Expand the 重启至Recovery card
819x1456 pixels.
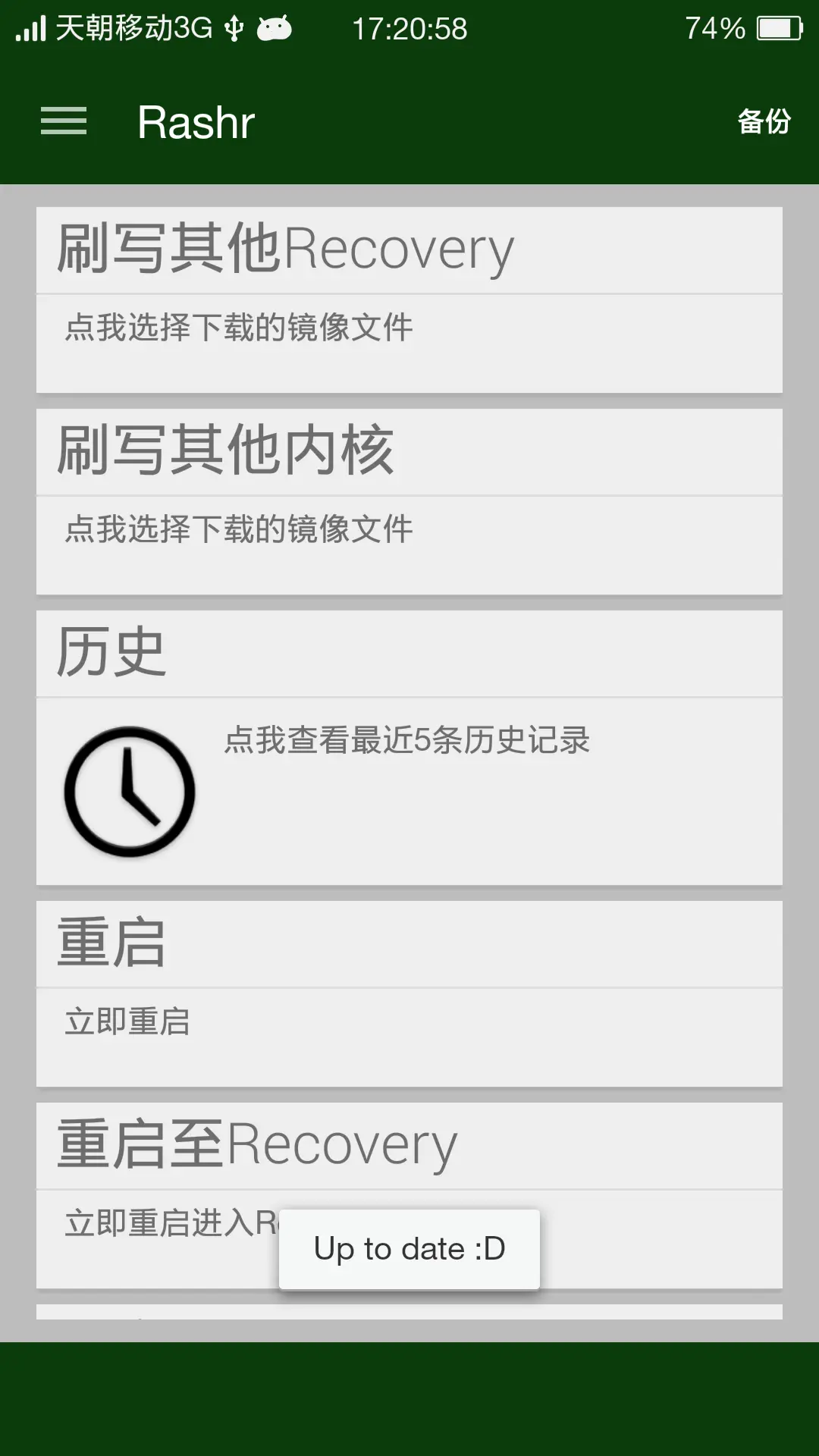point(254,1144)
